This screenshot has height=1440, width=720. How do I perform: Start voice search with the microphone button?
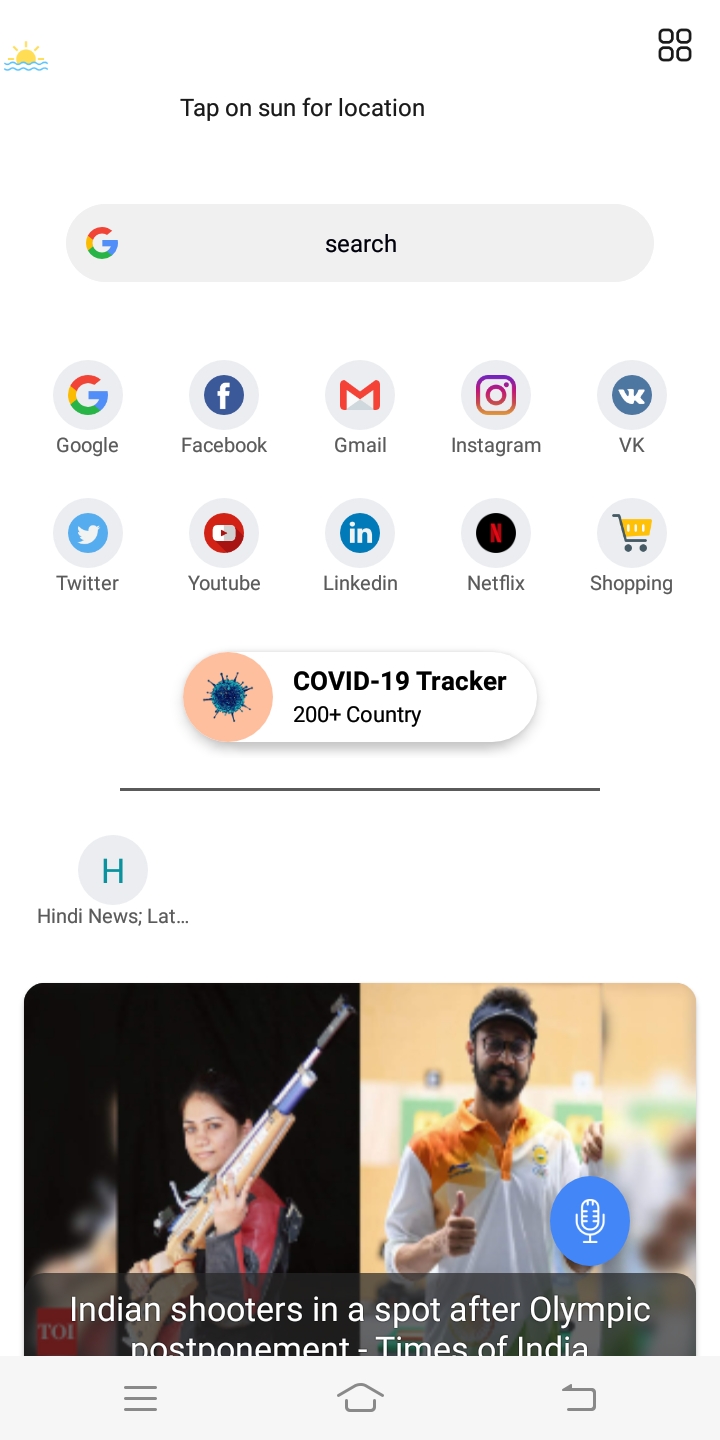click(590, 1220)
